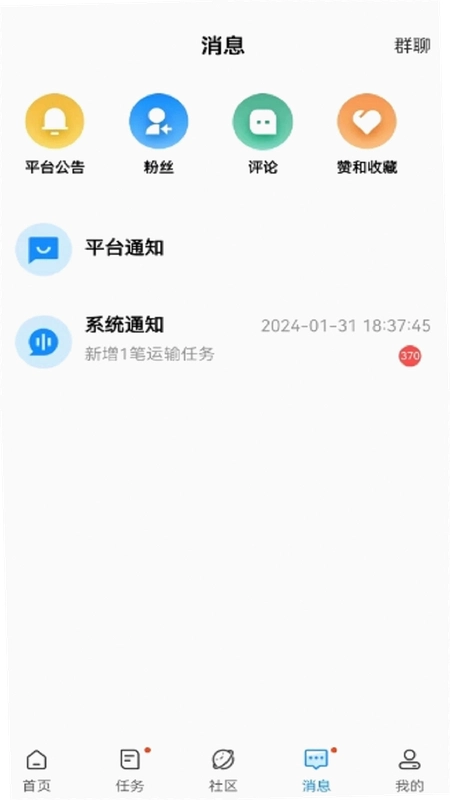Open 系统通知 with 370 unread
This screenshot has width=450, height=800.
point(224,341)
